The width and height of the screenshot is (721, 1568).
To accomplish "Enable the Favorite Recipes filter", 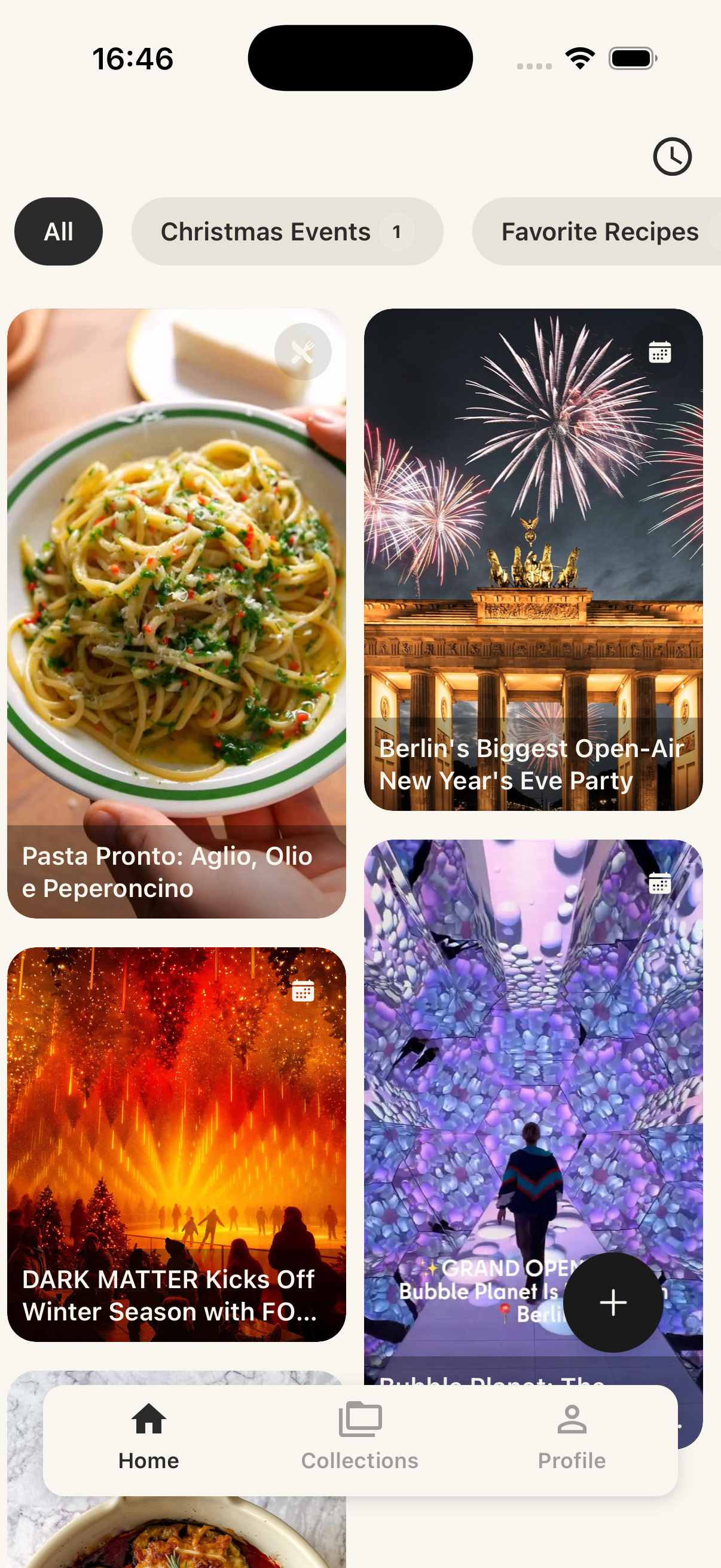I will click(599, 231).
